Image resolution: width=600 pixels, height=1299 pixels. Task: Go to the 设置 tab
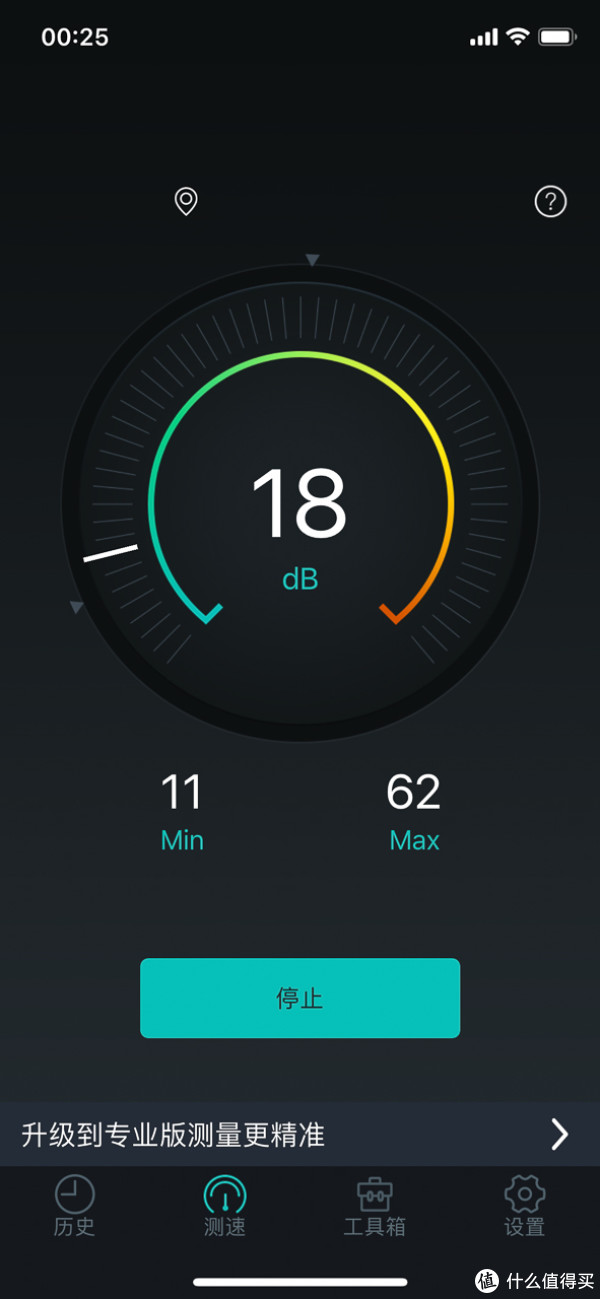pos(525,1206)
